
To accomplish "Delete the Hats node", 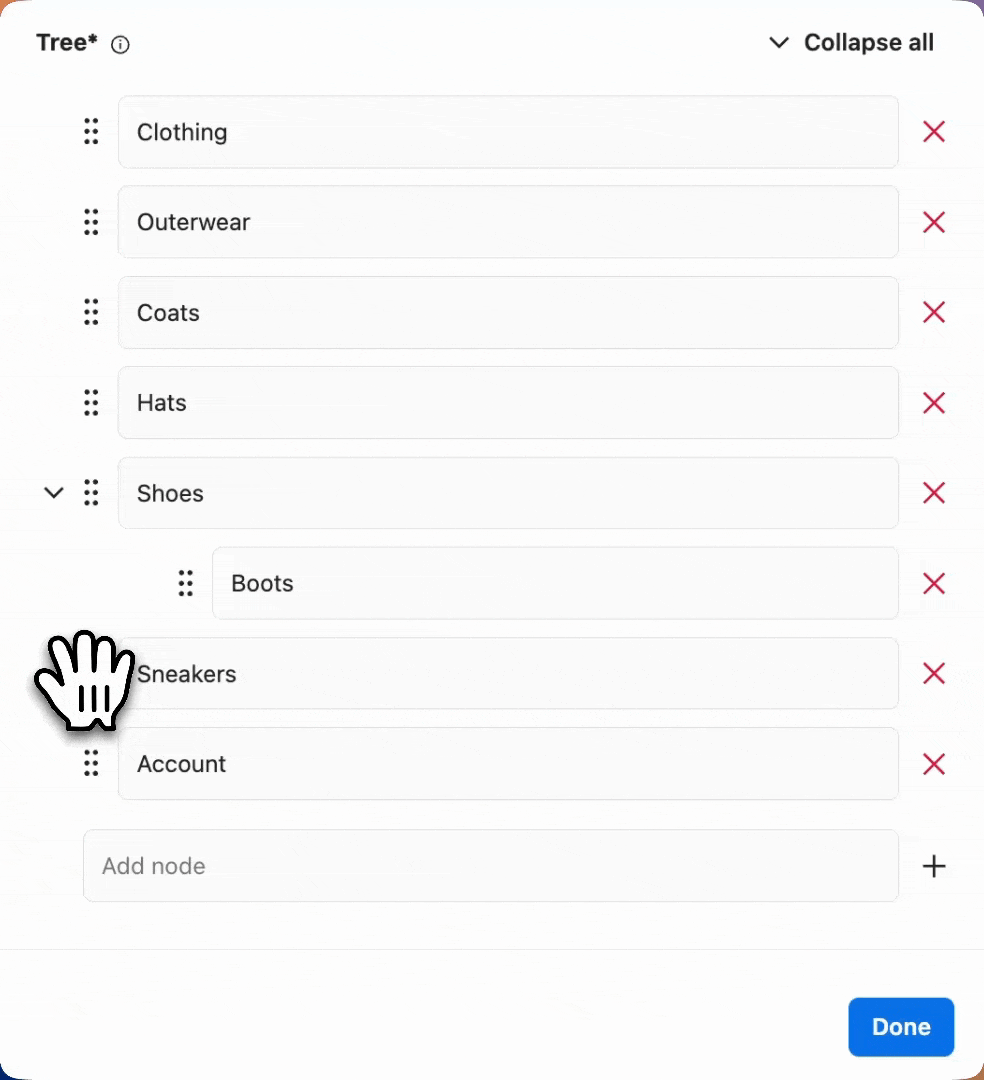I will (x=933, y=403).
